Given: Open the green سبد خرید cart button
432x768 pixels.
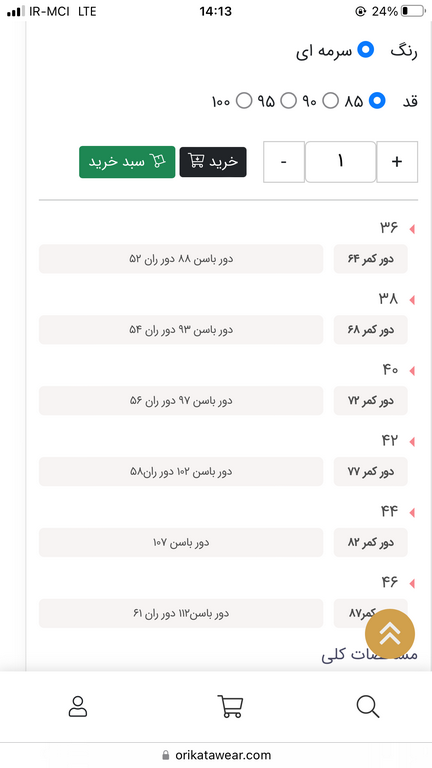Looking at the screenshot, I should [127, 162].
